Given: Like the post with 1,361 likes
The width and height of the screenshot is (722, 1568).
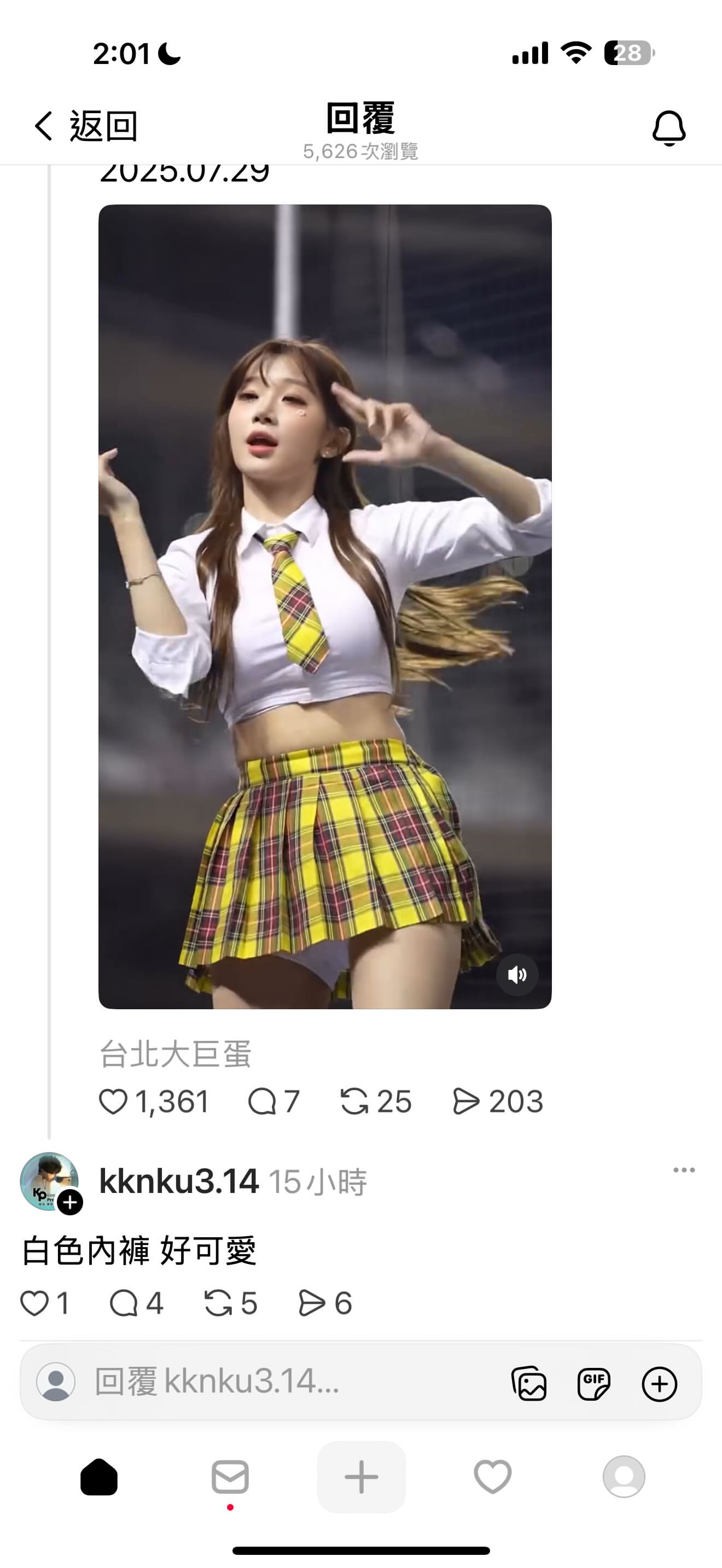Looking at the screenshot, I should coord(113,1101).
